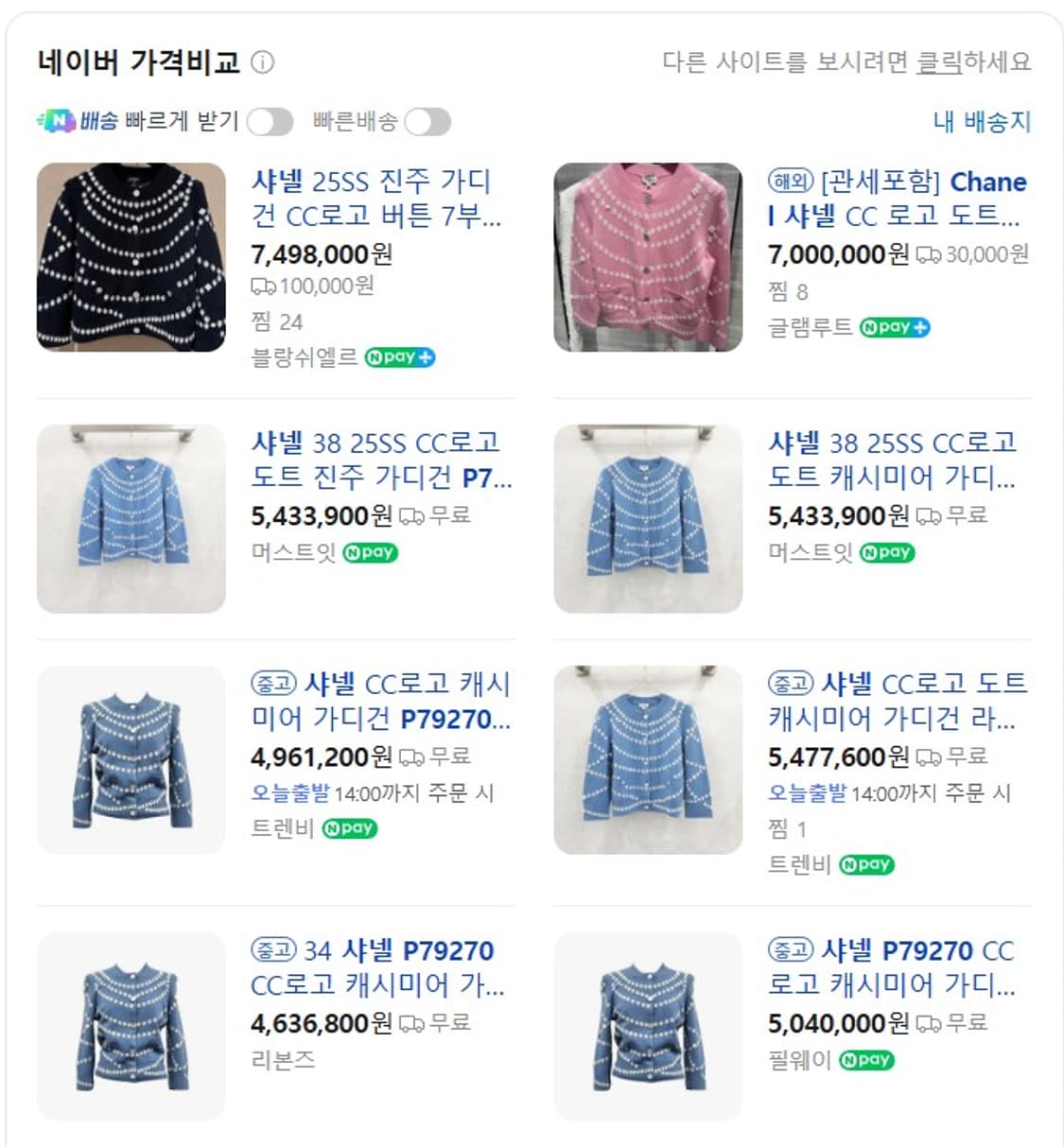The height and width of the screenshot is (1147, 1064).
Task: Enable the 빠르게 받기 delivery toggle
Action: pos(271,122)
